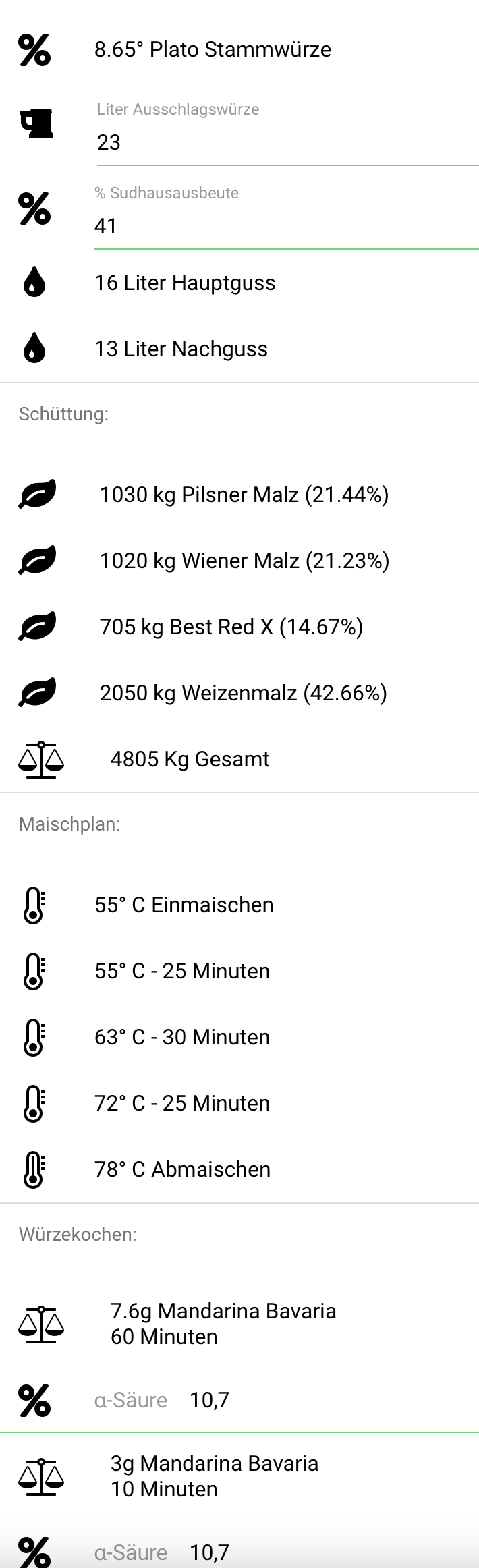The image size is (479, 1568).
Task: Edit α-Säure for the 60 Minuten hop
Action: (331, 1400)
